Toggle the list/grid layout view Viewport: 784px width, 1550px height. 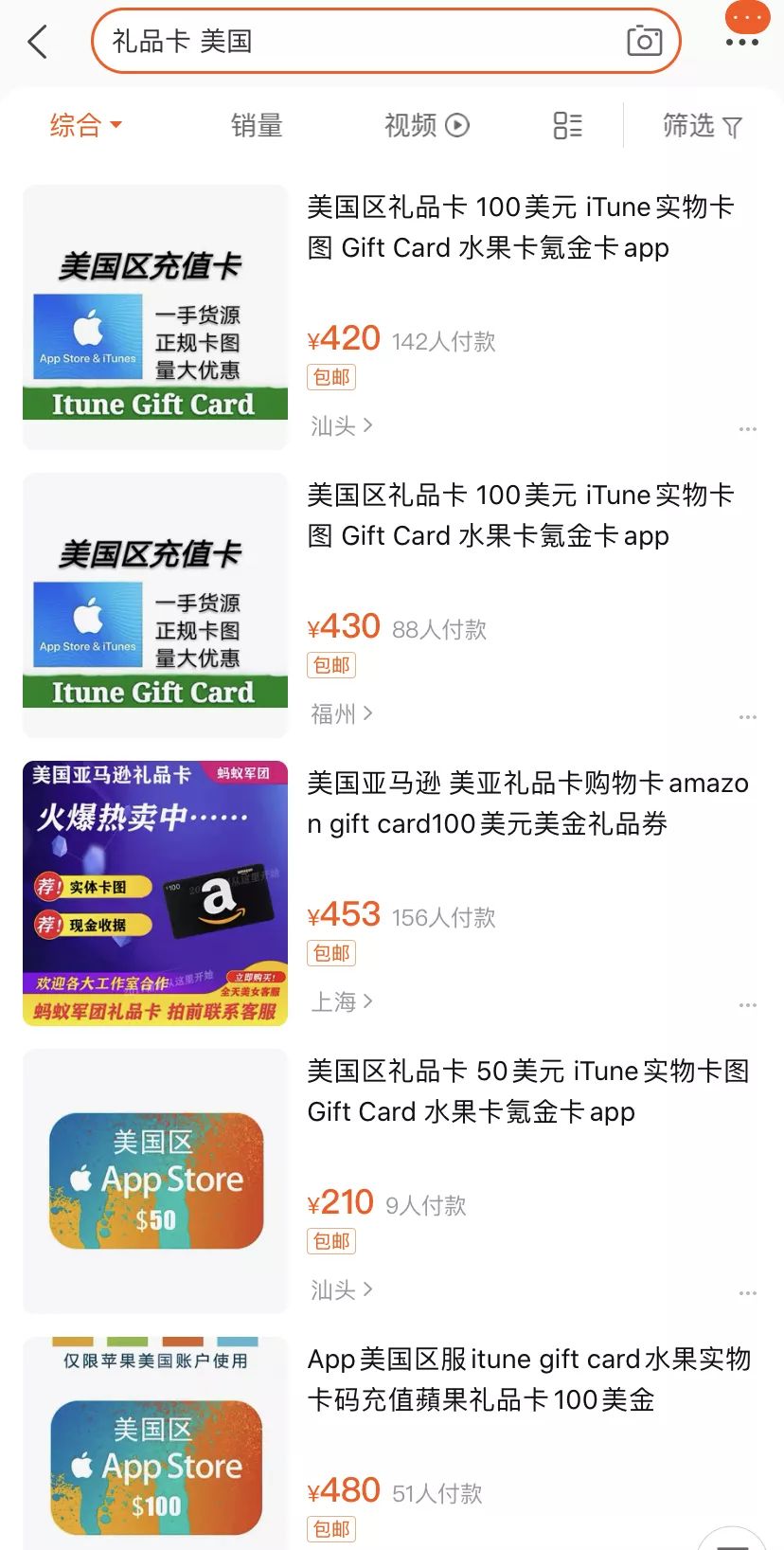[x=567, y=125]
